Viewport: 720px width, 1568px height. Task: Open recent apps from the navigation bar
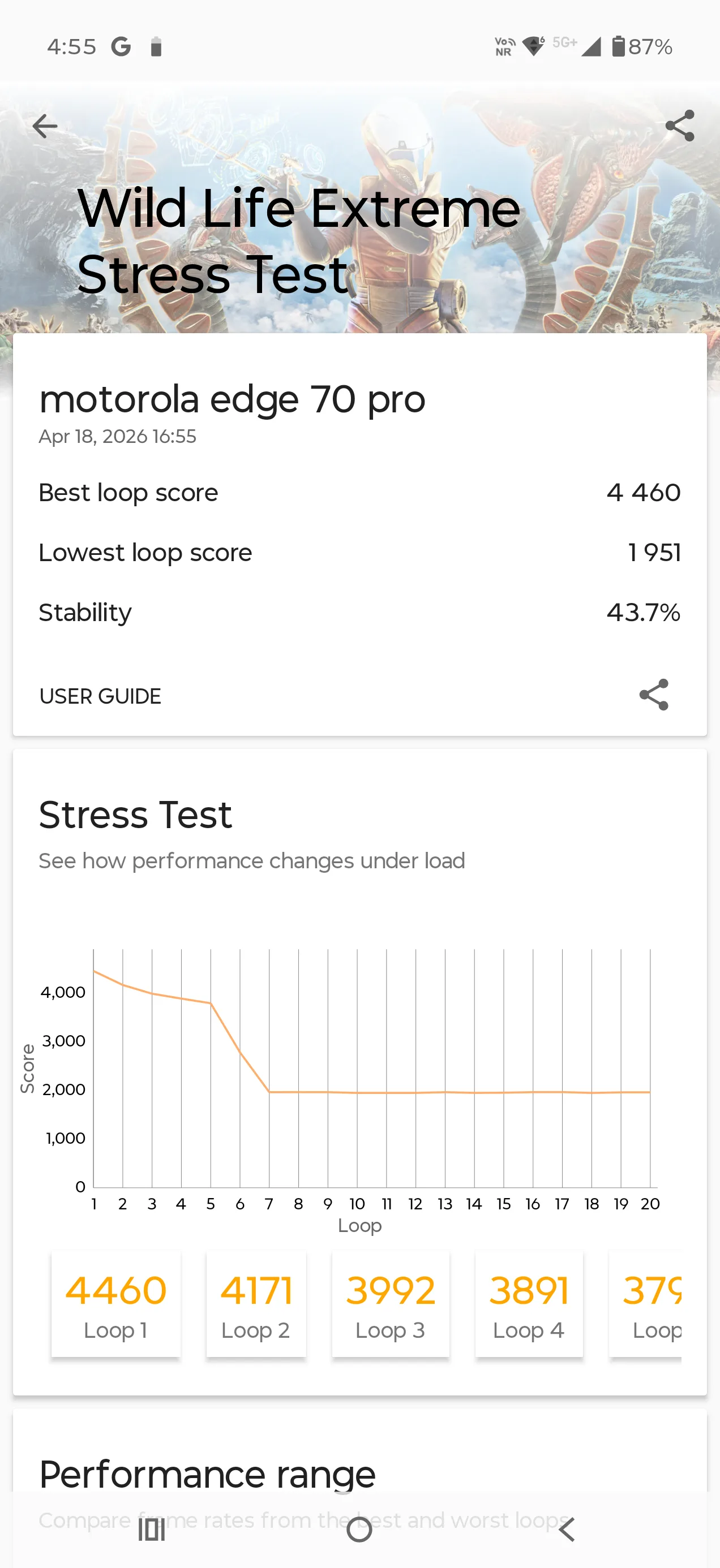(x=152, y=1529)
